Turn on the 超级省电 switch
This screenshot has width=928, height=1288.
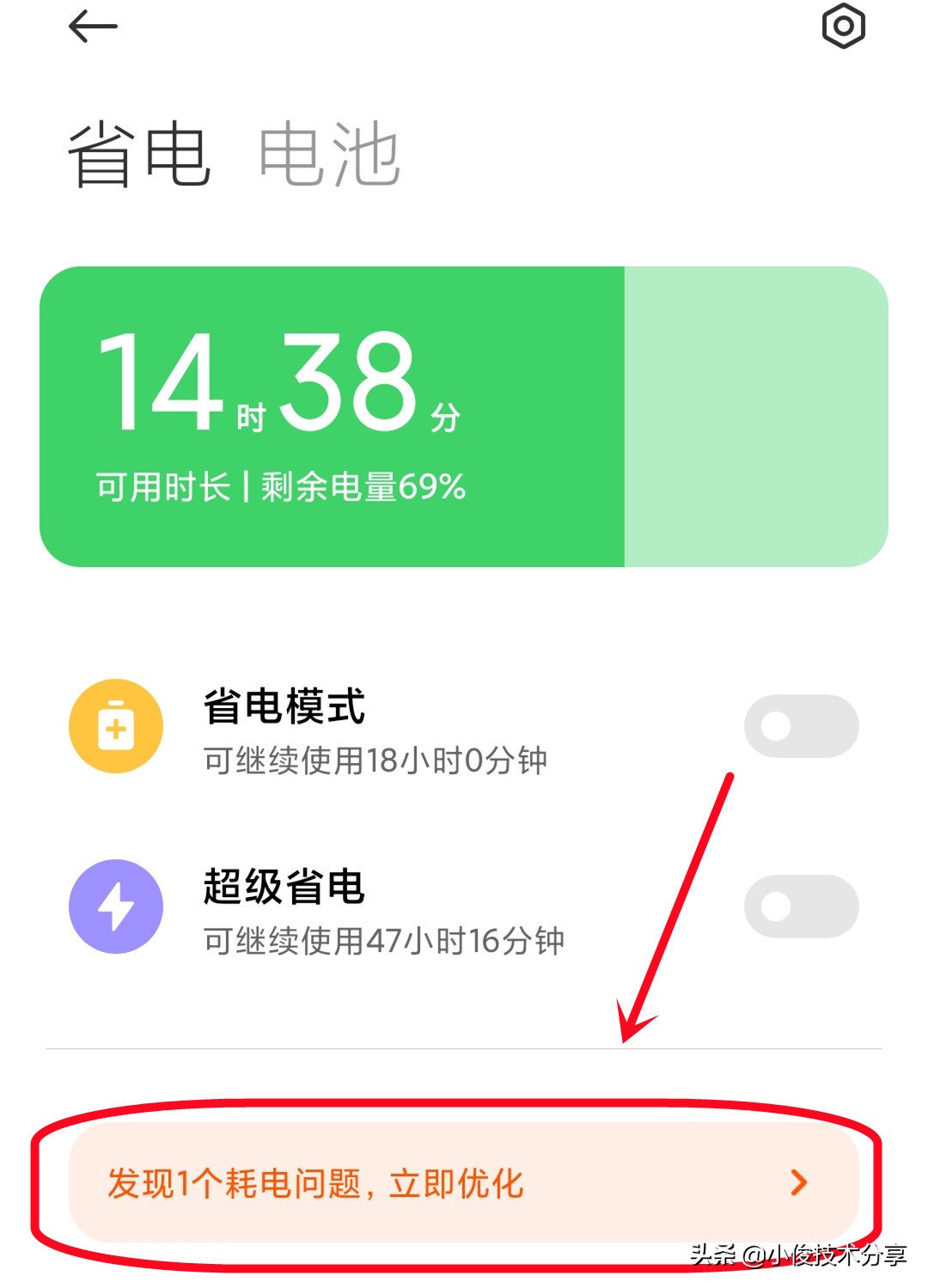click(x=801, y=906)
